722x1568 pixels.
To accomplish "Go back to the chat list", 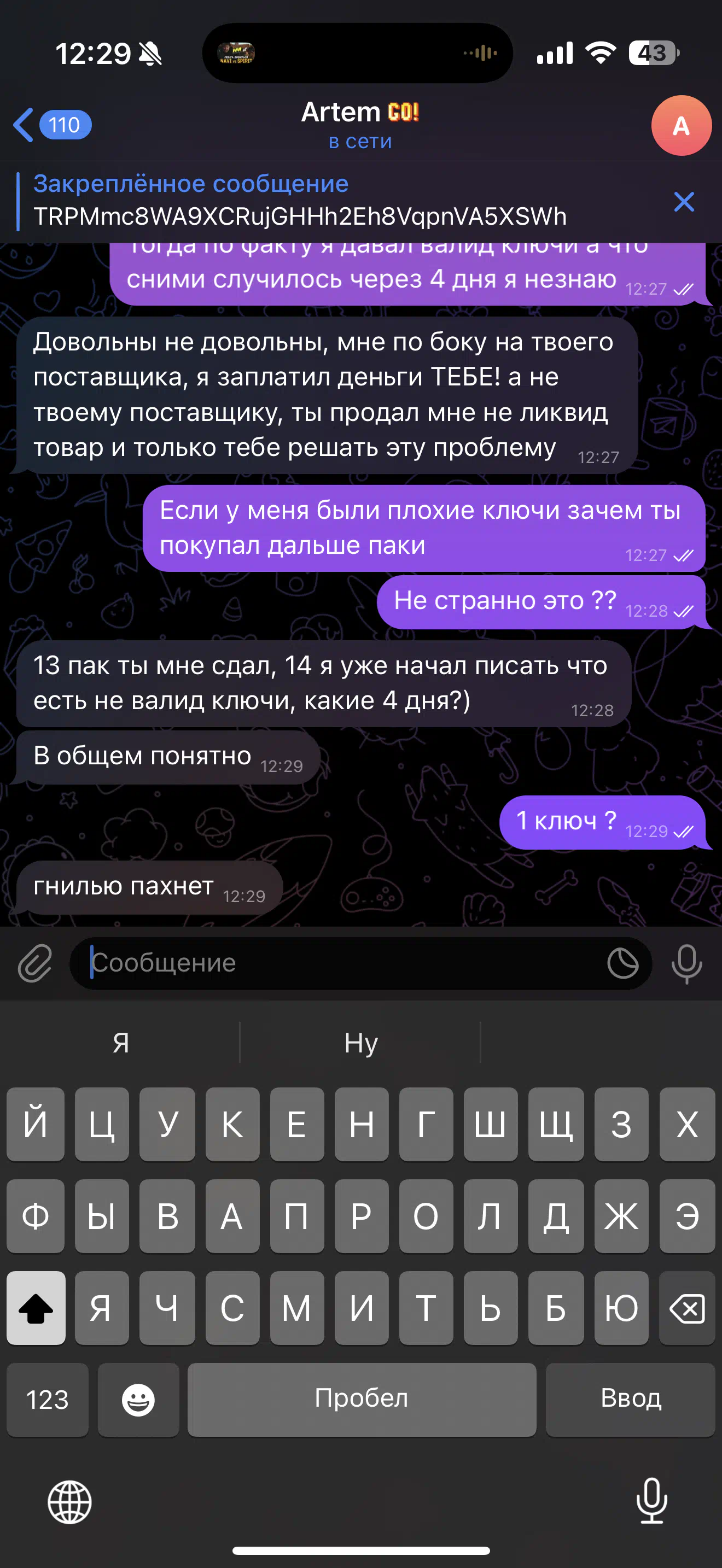I will [x=52, y=125].
